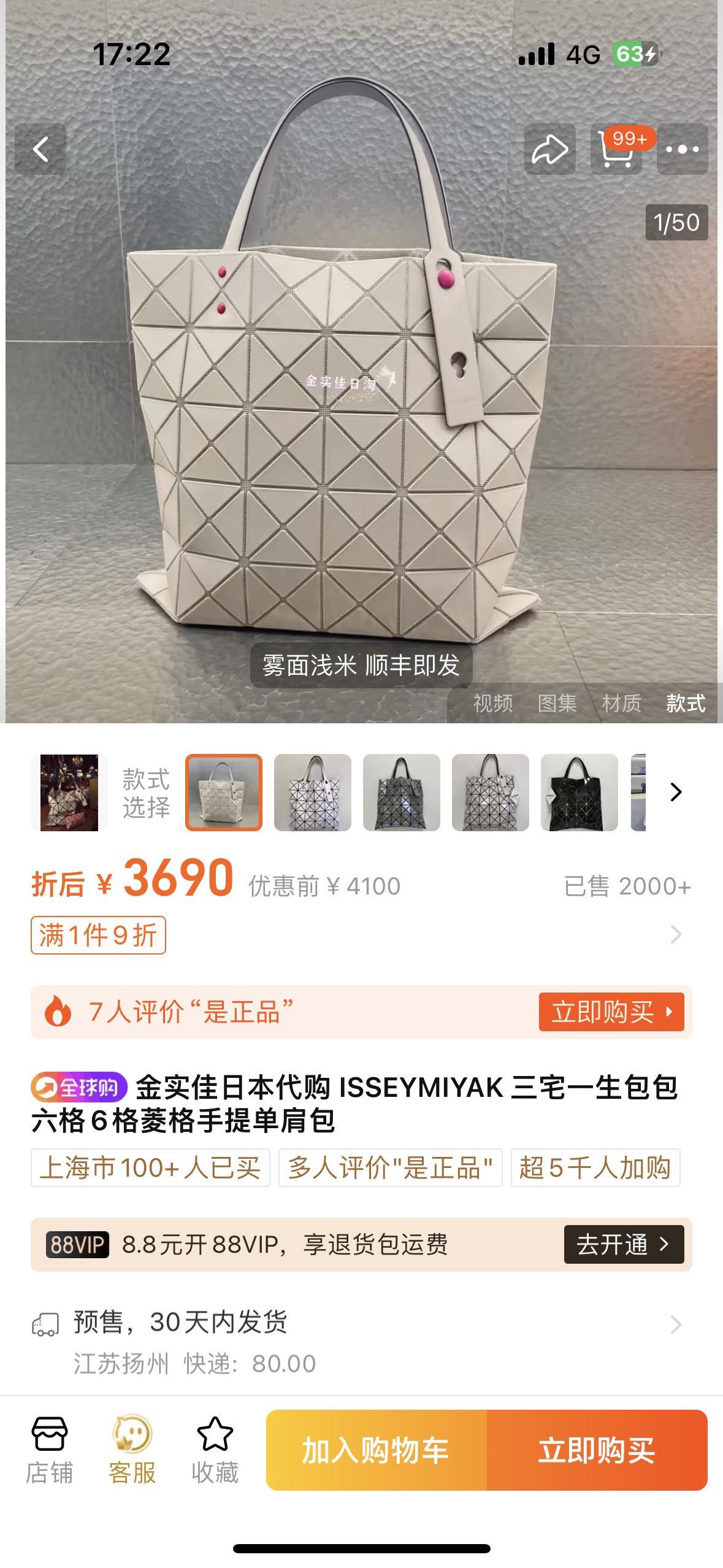Choose the glossy black bag style thumbnail
Image resolution: width=723 pixels, height=1568 pixels.
coord(579,792)
